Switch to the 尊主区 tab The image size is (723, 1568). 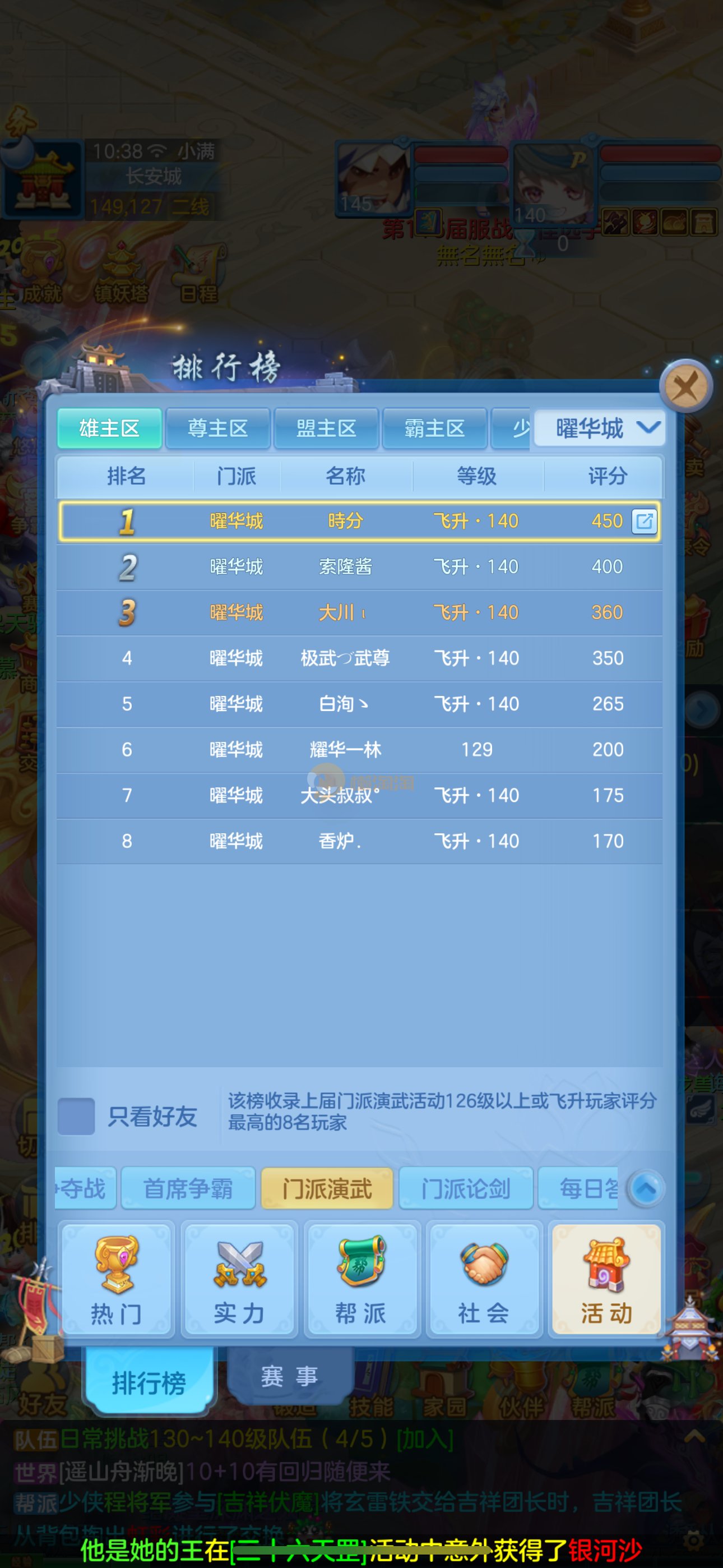click(217, 428)
